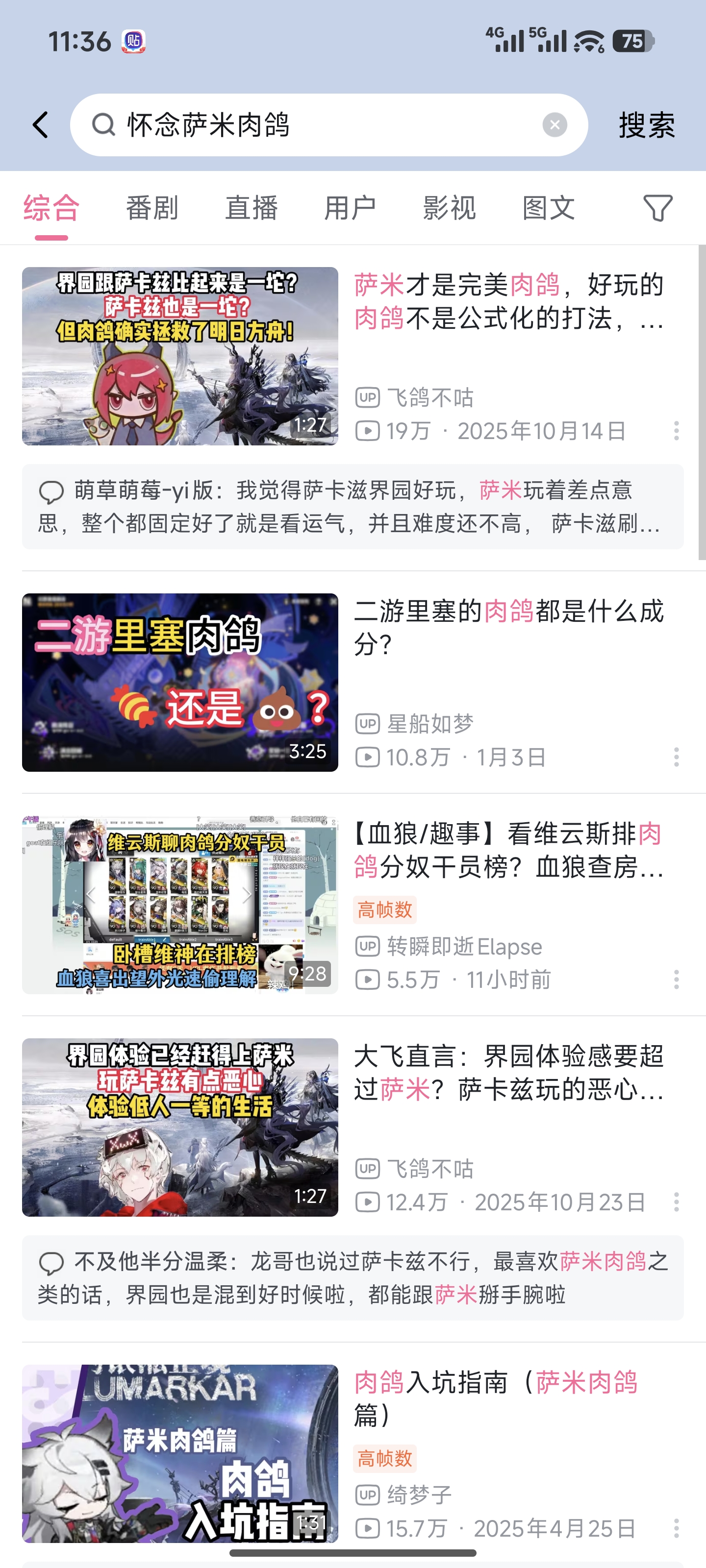Open the search filter funnel

tap(658, 208)
